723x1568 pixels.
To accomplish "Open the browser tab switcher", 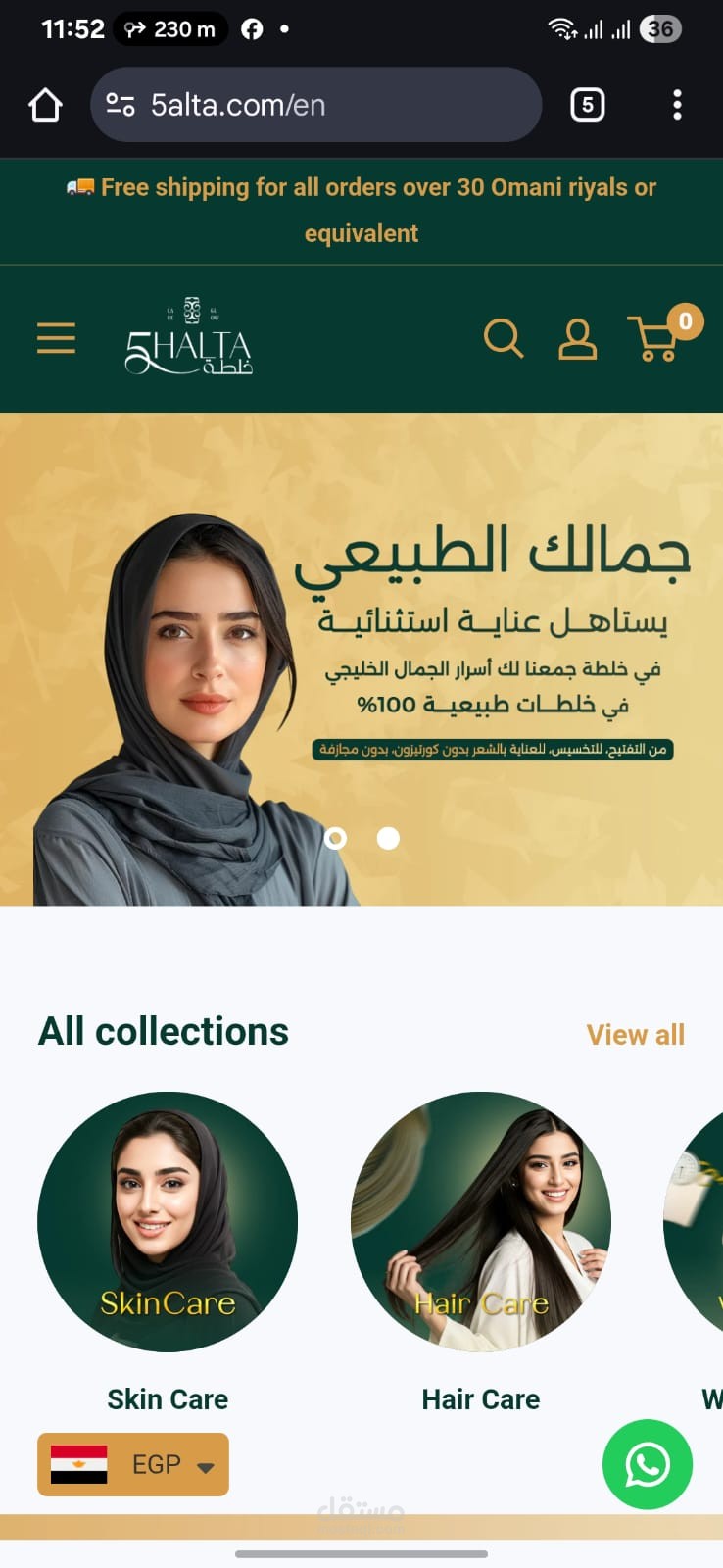I will click(x=587, y=105).
